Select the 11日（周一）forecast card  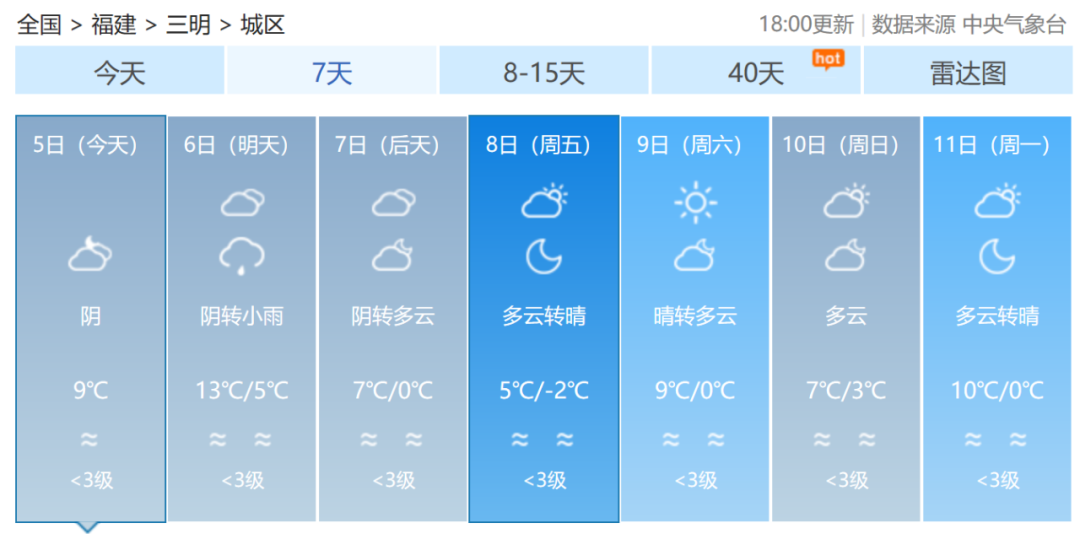click(997, 318)
